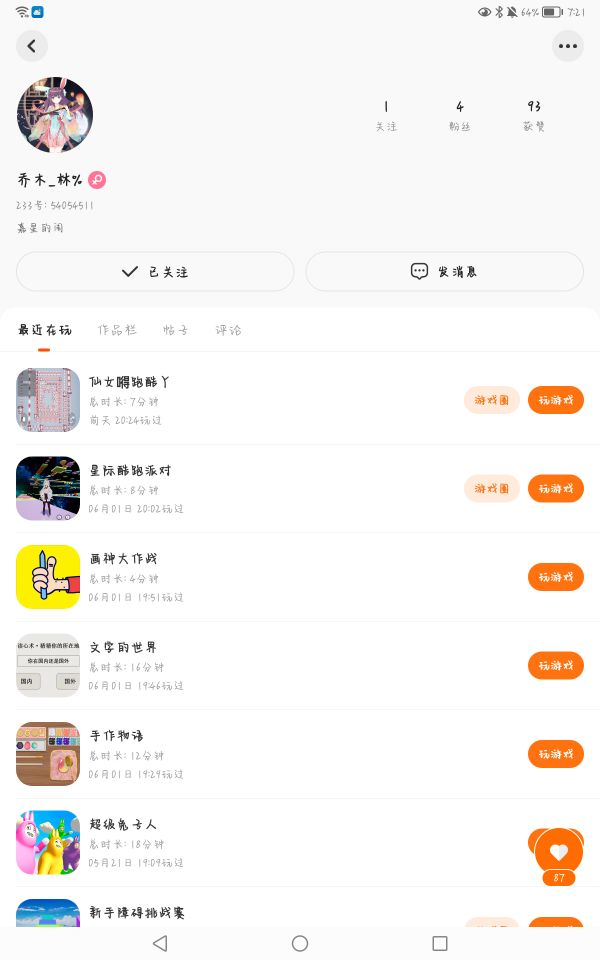The height and width of the screenshot is (960, 600).
Task: Switch to the 作品栏 tab
Action: tap(117, 330)
